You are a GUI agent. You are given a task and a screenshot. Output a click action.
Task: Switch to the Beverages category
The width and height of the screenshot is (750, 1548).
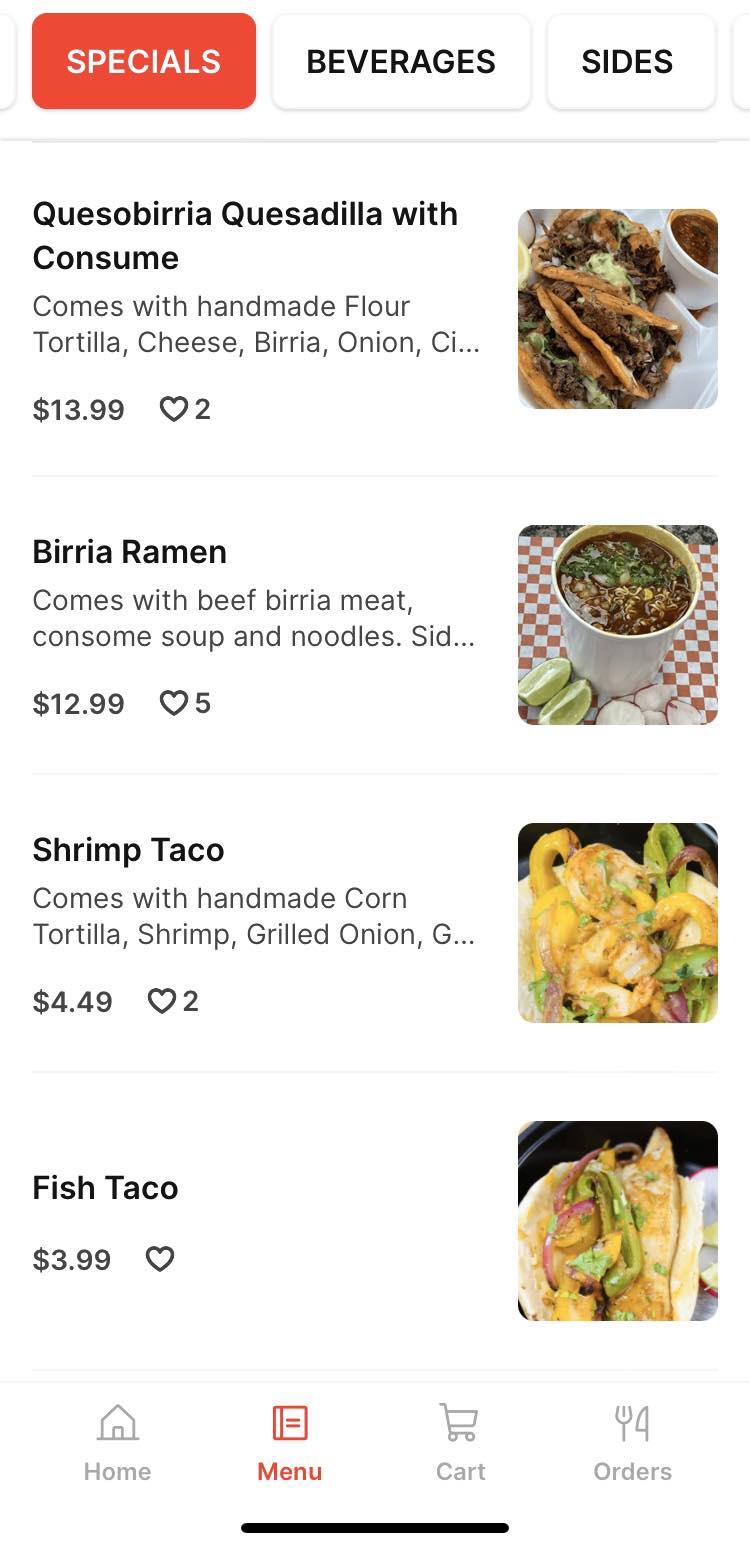(x=400, y=62)
